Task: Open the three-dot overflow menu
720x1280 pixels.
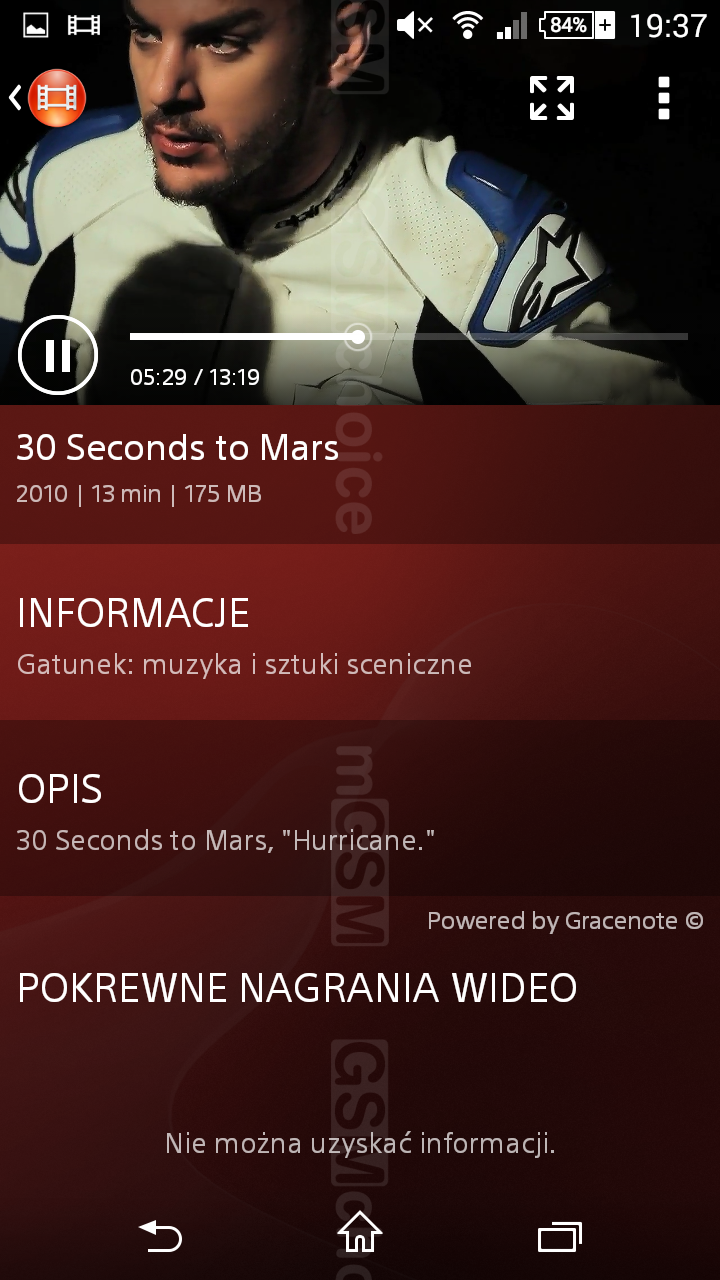Action: (663, 98)
